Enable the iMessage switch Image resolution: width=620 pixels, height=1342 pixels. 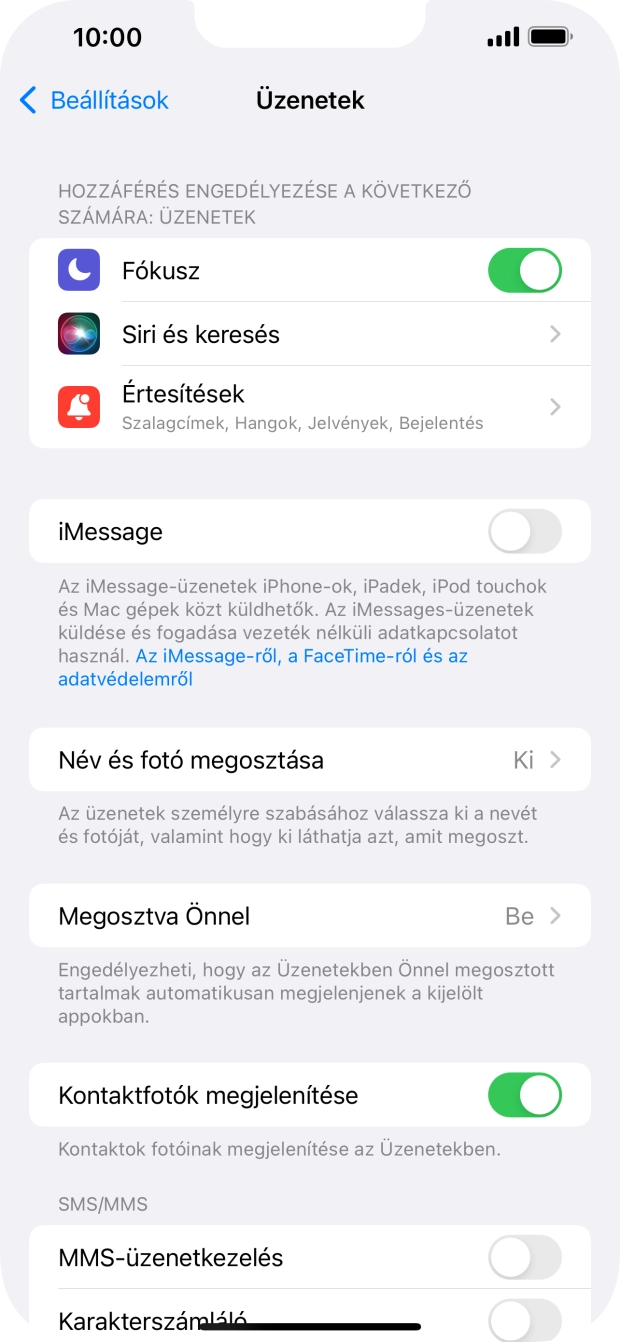(x=524, y=531)
